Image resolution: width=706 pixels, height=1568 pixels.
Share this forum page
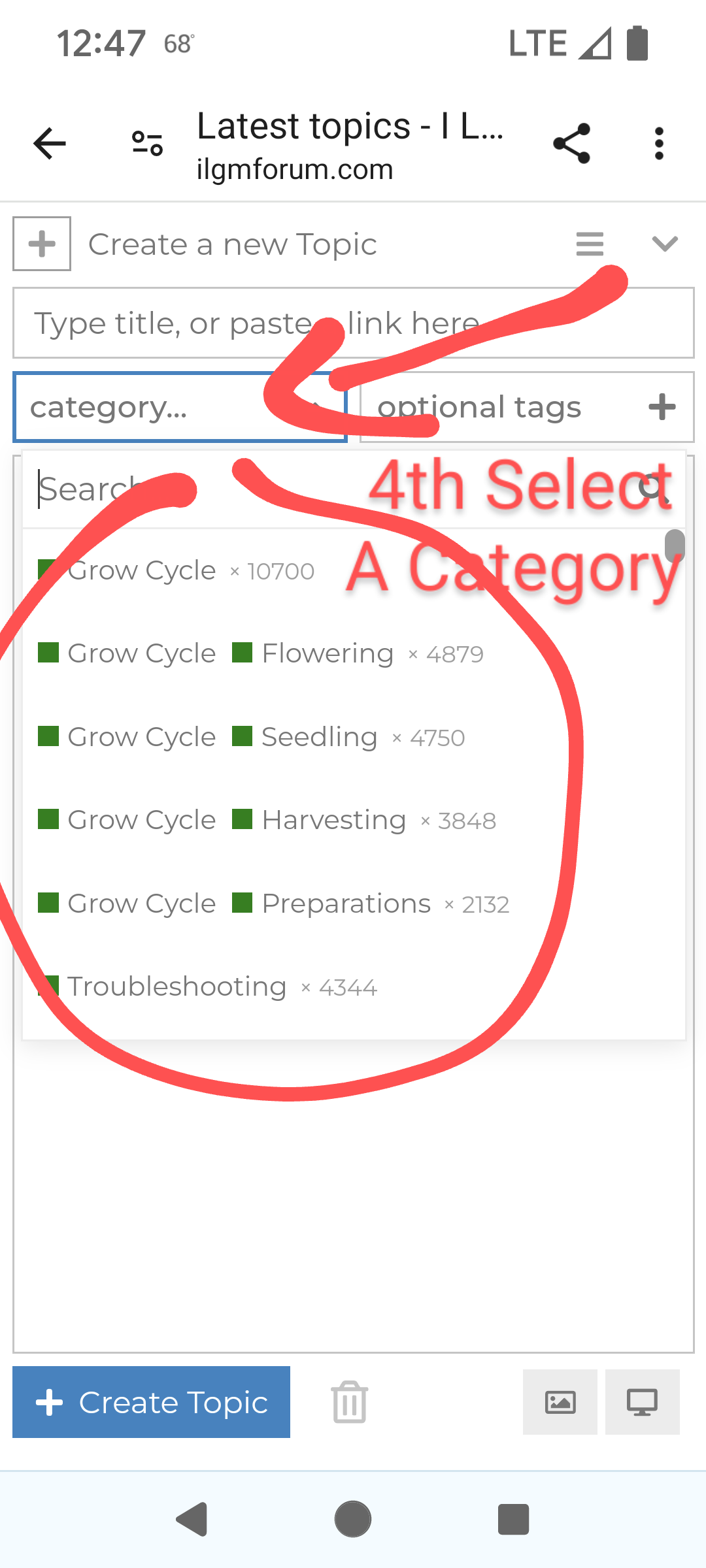coord(571,144)
